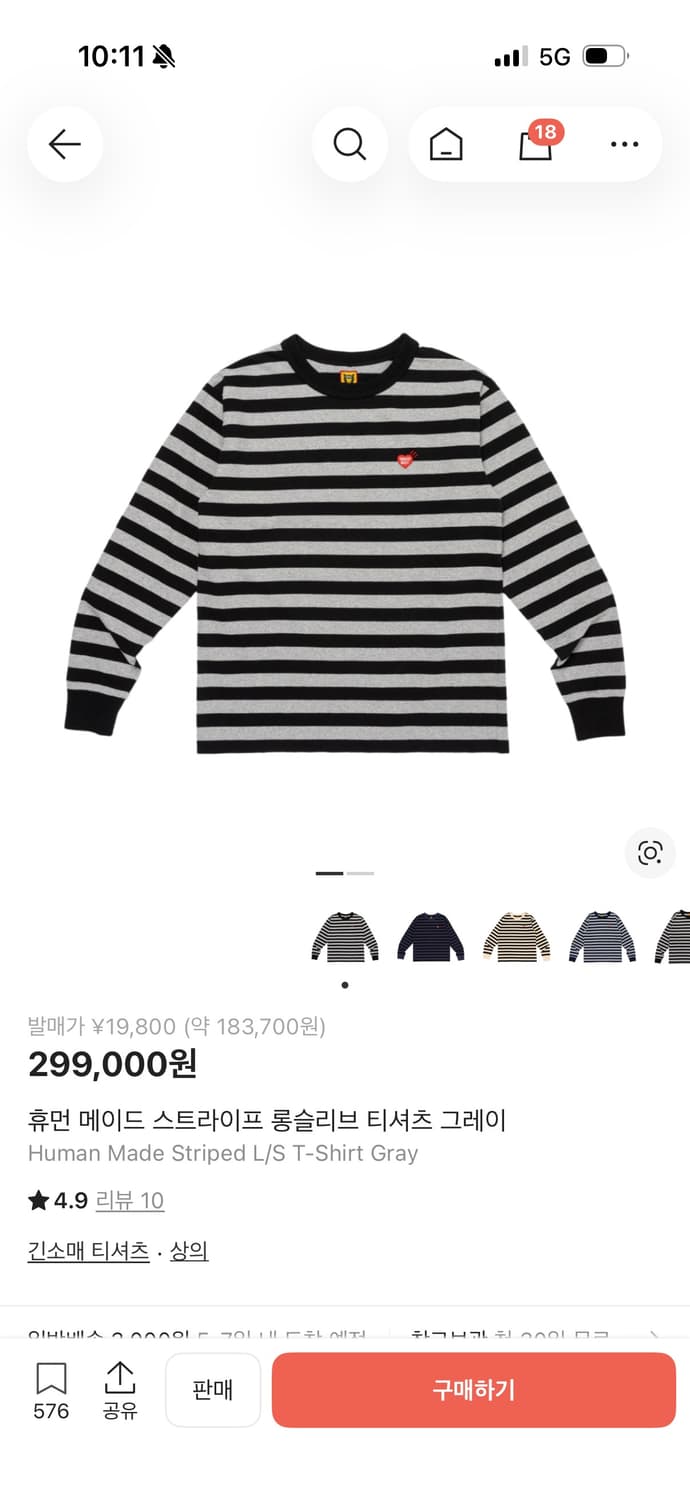The width and height of the screenshot is (690, 1500).
Task: Open the 리뷰 10 reviews link
Action: click(129, 1201)
